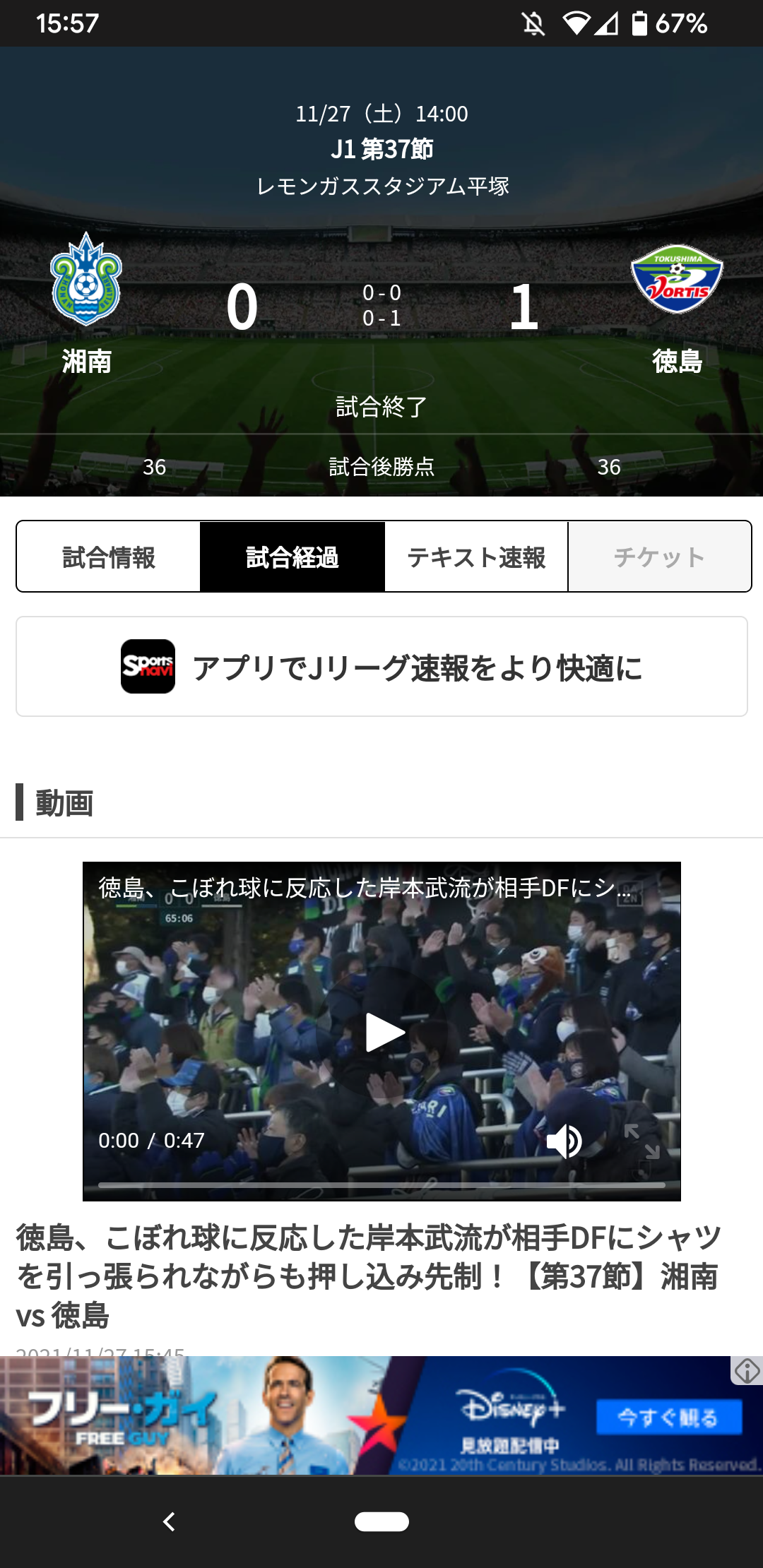Mute the video with the speaker icon

[564, 1141]
